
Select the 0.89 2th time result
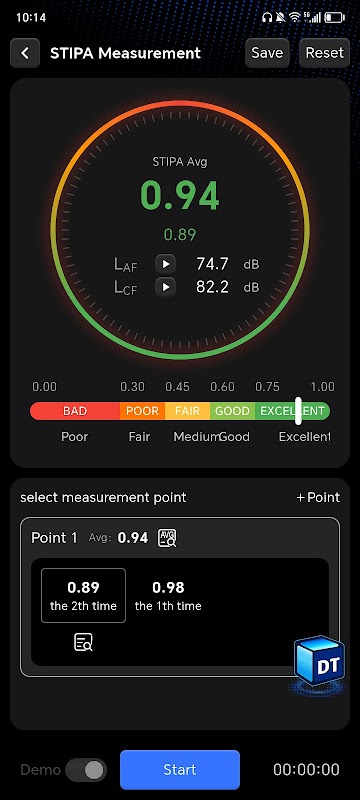(83, 595)
